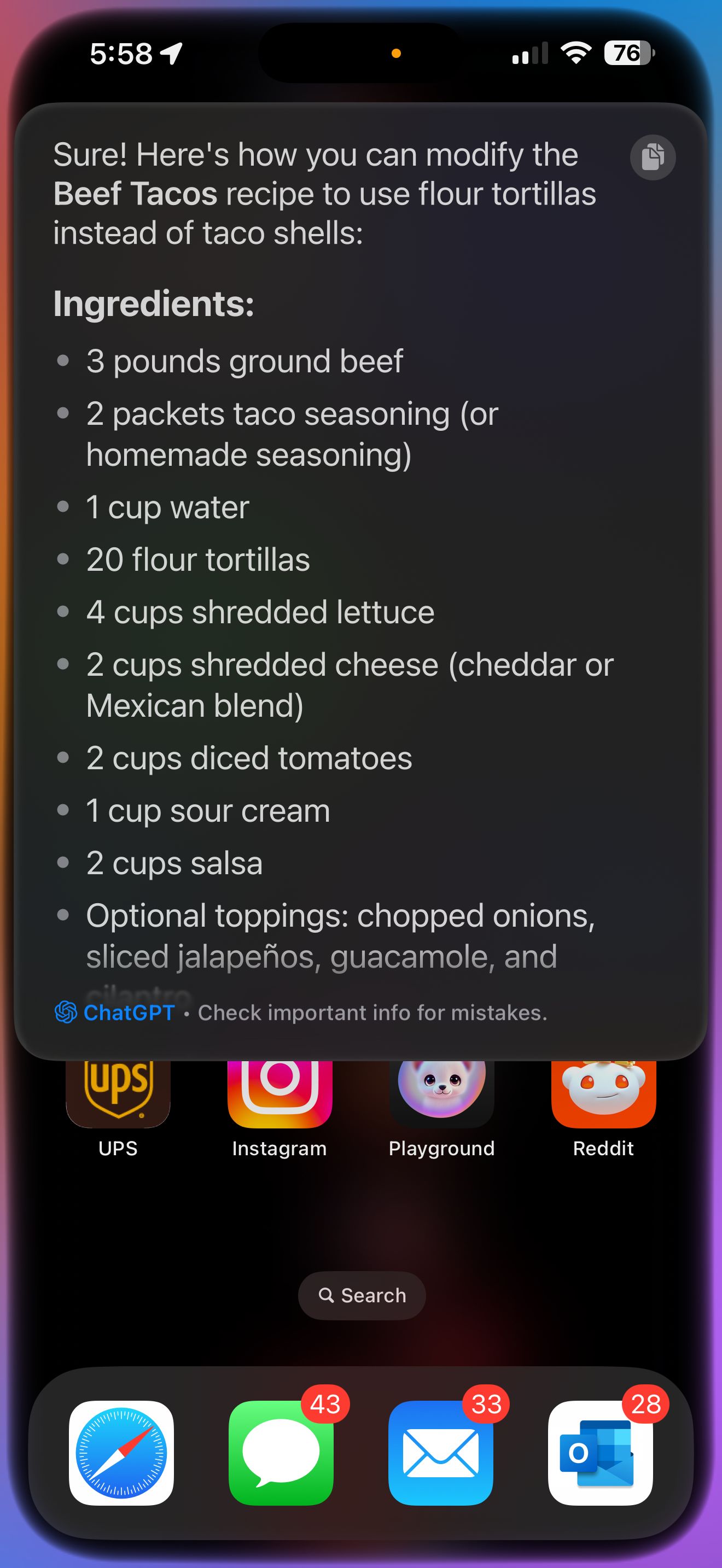Open the Mail app with 33 unread
Image resolution: width=722 pixels, height=1568 pixels.
click(441, 1453)
